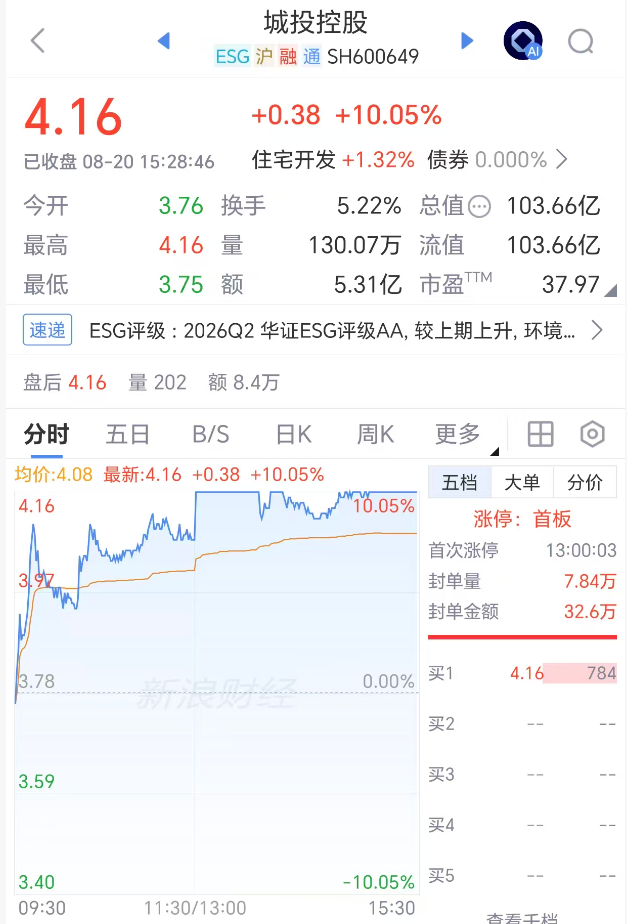Switch to the previous stock
Screen dimensions: 627x924
[164, 41]
